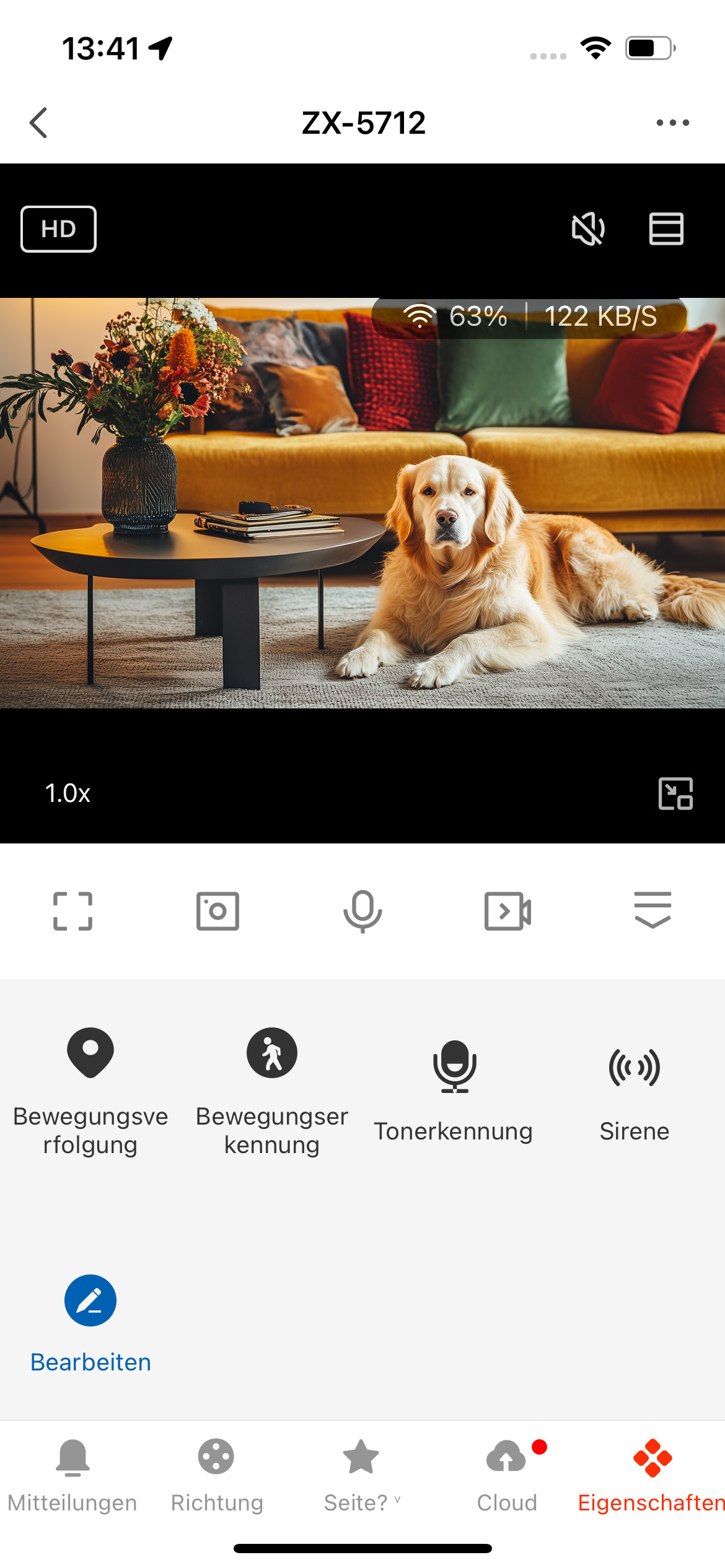Start recording video clip
Viewport: 725px width, 1568px height.
point(507,911)
